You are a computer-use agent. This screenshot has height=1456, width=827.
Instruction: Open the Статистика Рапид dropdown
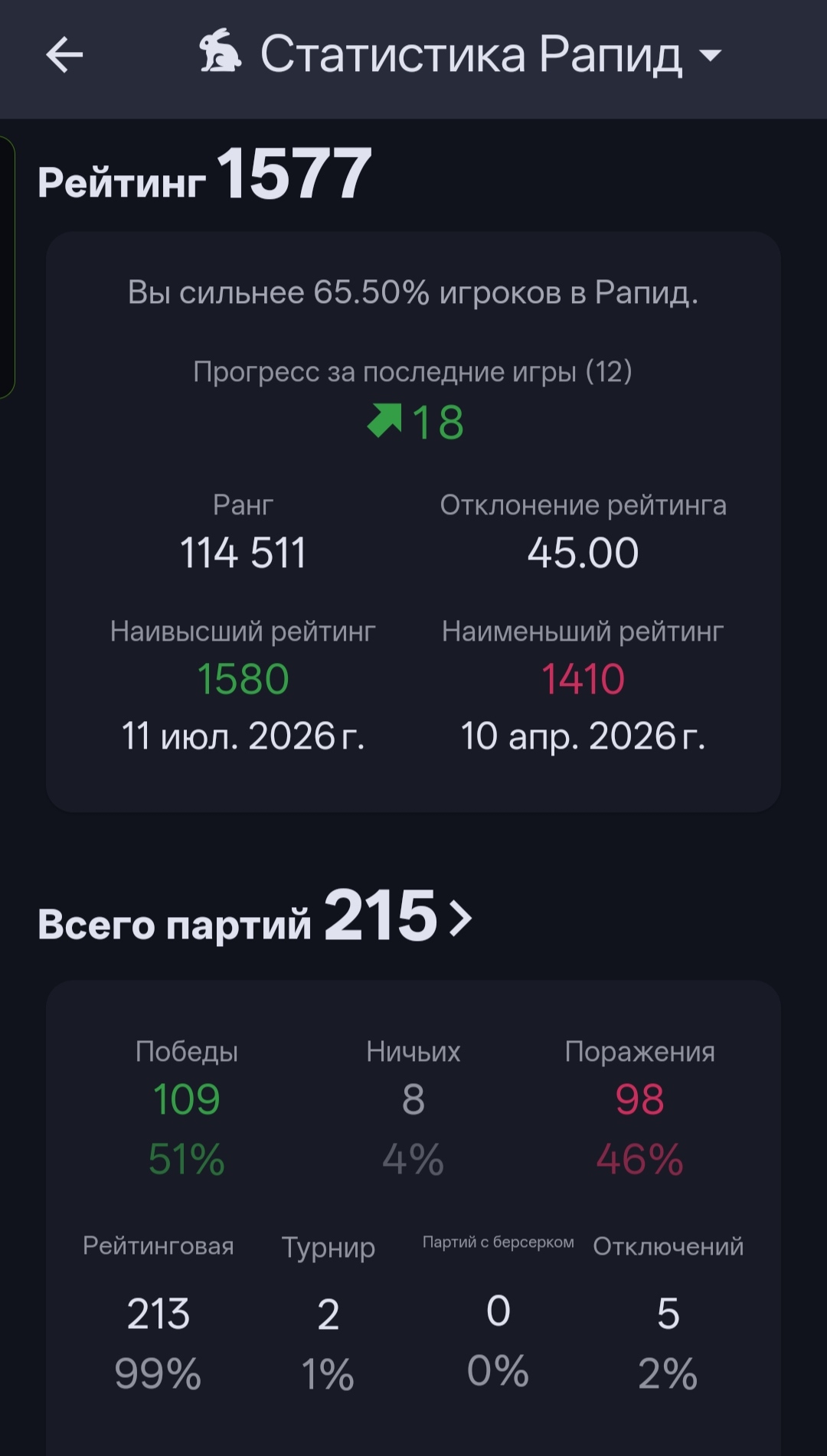point(460,54)
